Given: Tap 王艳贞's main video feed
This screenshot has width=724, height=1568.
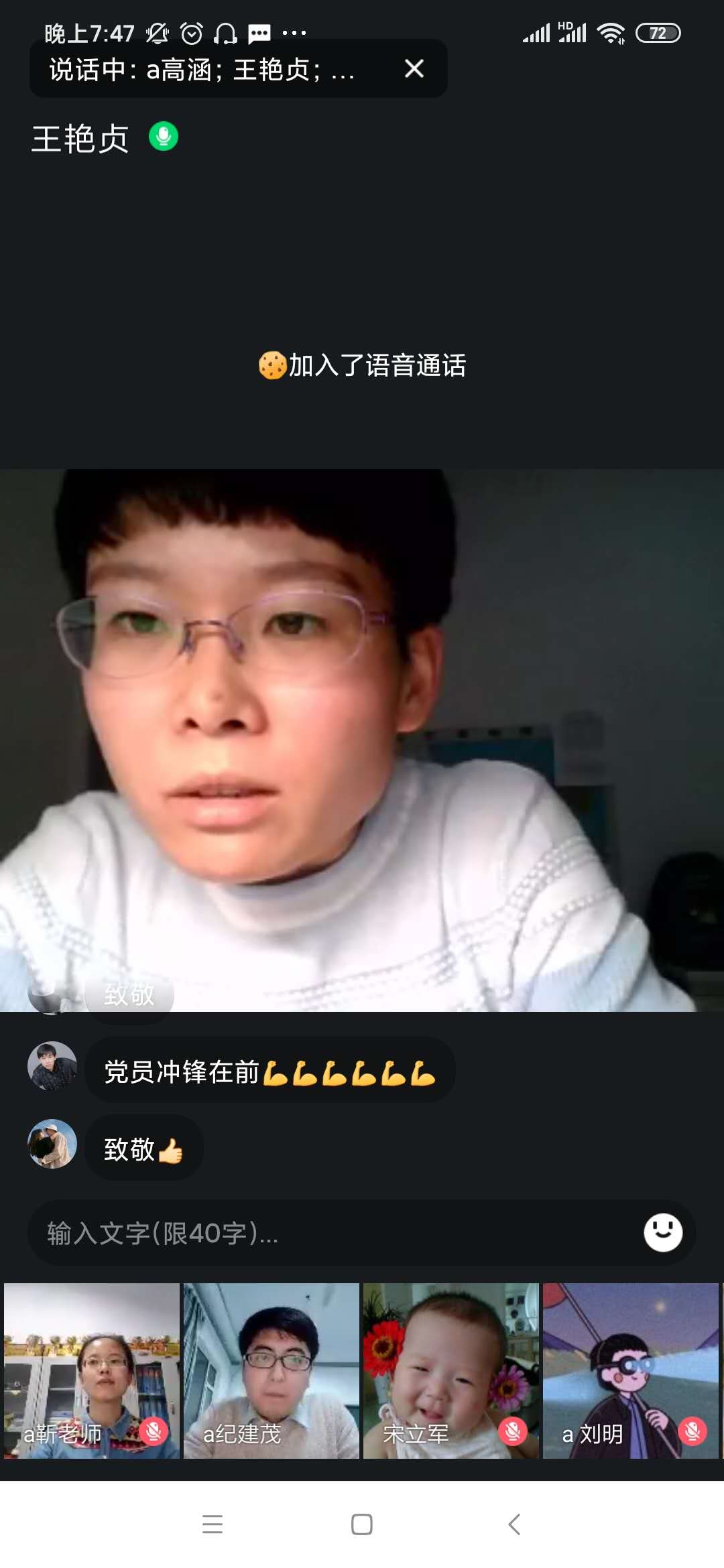Looking at the screenshot, I should pyautogui.click(x=362, y=737).
